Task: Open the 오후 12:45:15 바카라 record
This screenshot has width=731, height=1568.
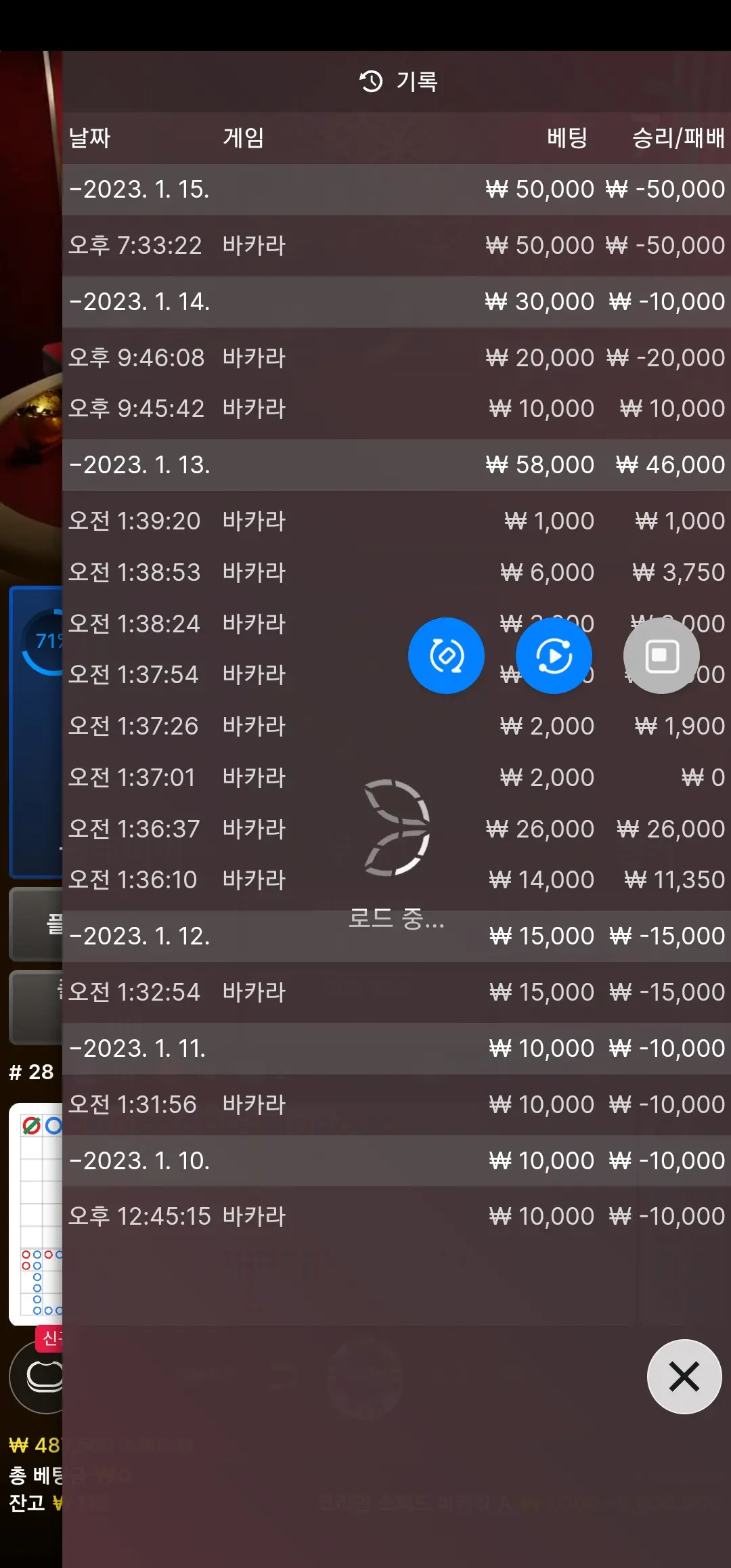Action: 397,1217
